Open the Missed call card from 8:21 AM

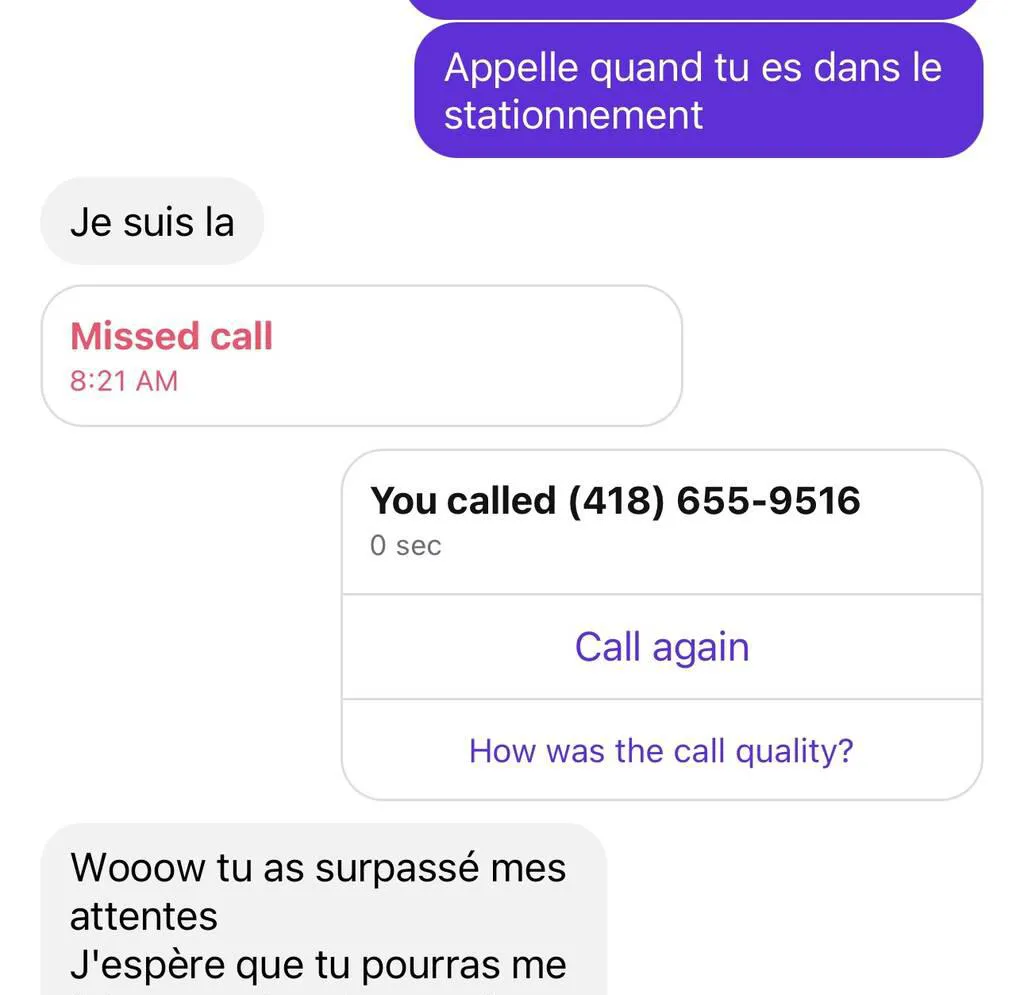pos(361,356)
